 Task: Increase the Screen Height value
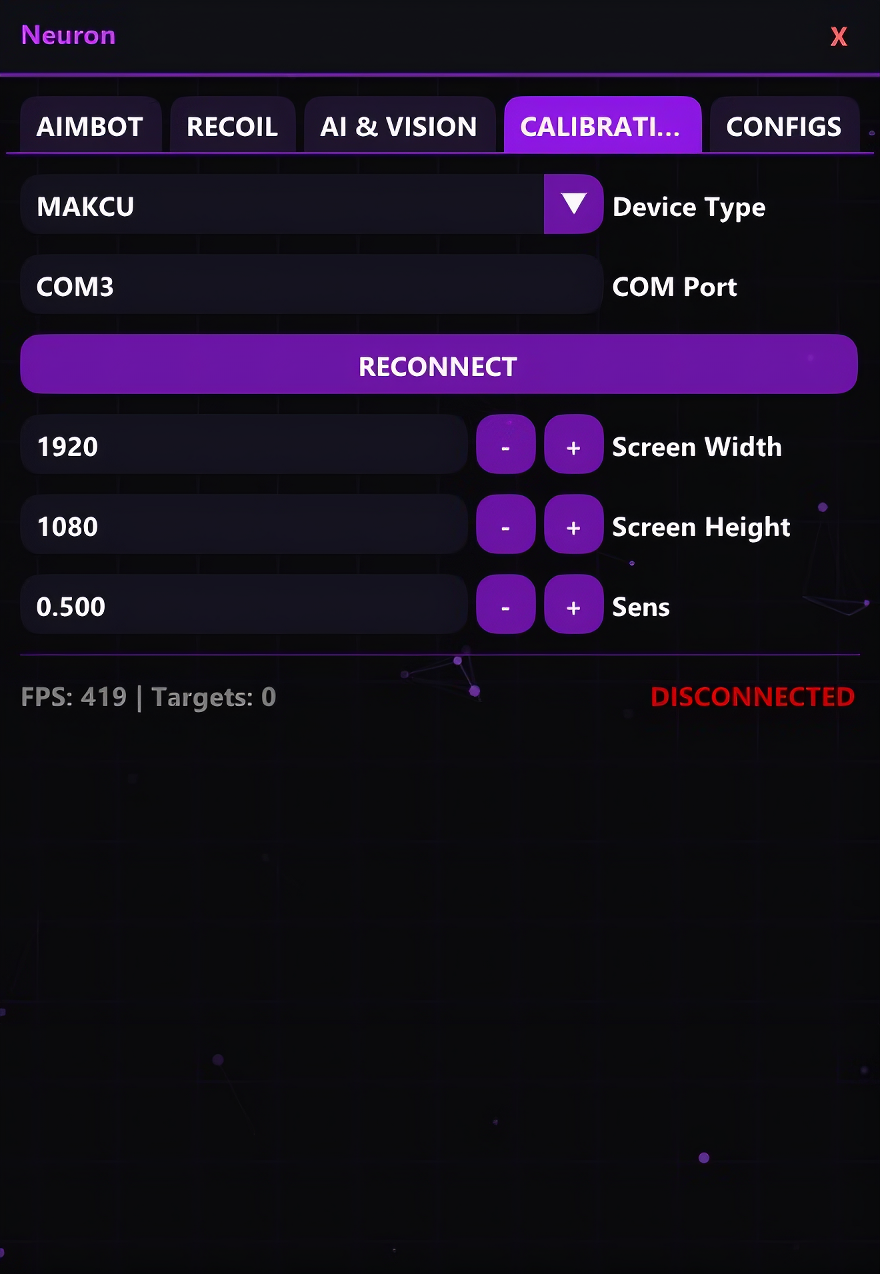573,525
